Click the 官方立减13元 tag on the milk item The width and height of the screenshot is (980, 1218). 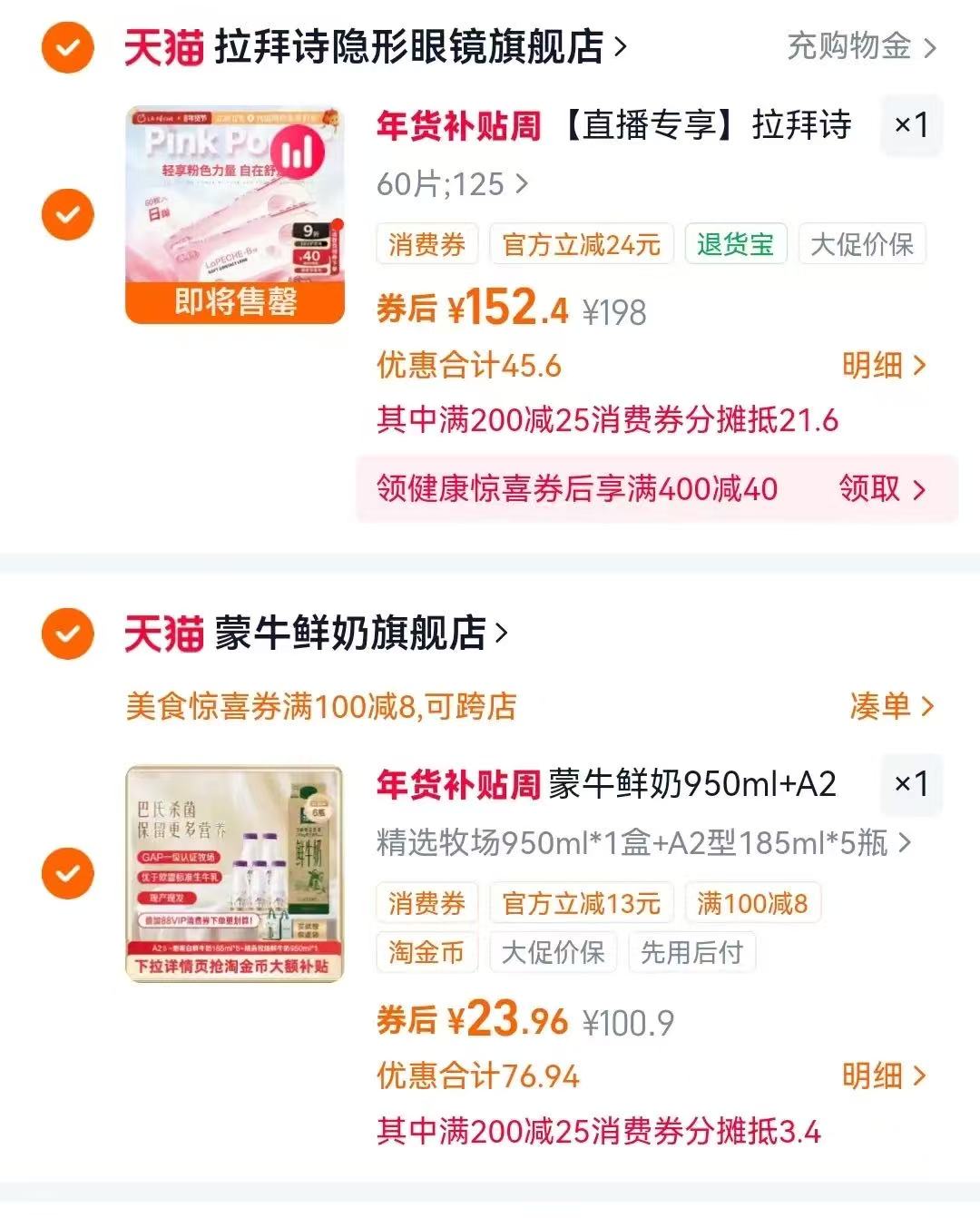[x=579, y=902]
